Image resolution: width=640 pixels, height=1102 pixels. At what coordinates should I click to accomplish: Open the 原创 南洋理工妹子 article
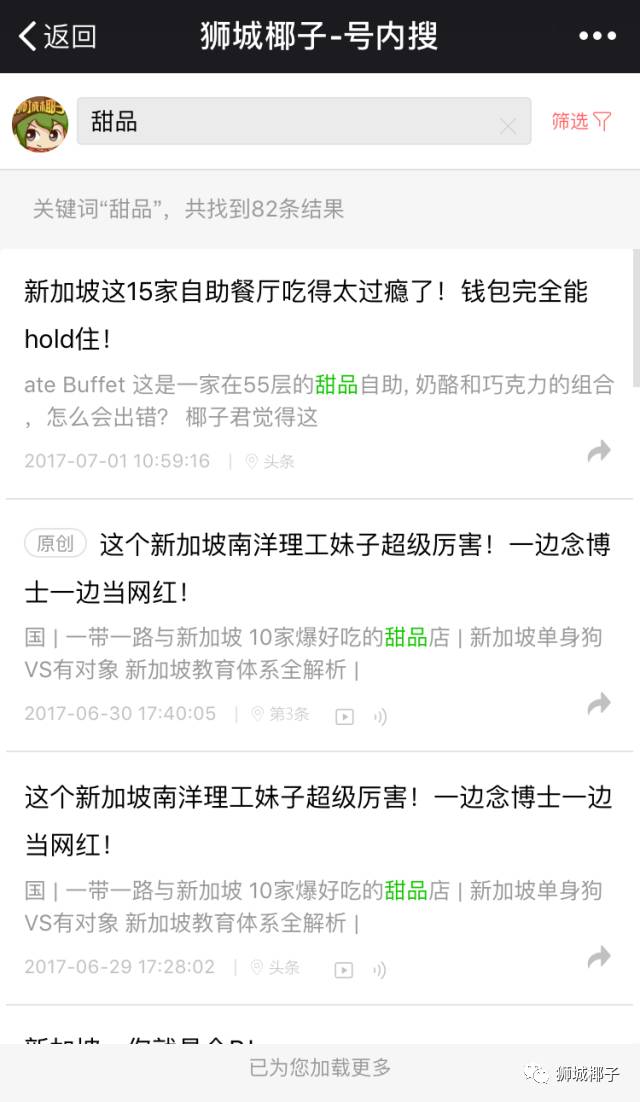pyautogui.click(x=318, y=568)
